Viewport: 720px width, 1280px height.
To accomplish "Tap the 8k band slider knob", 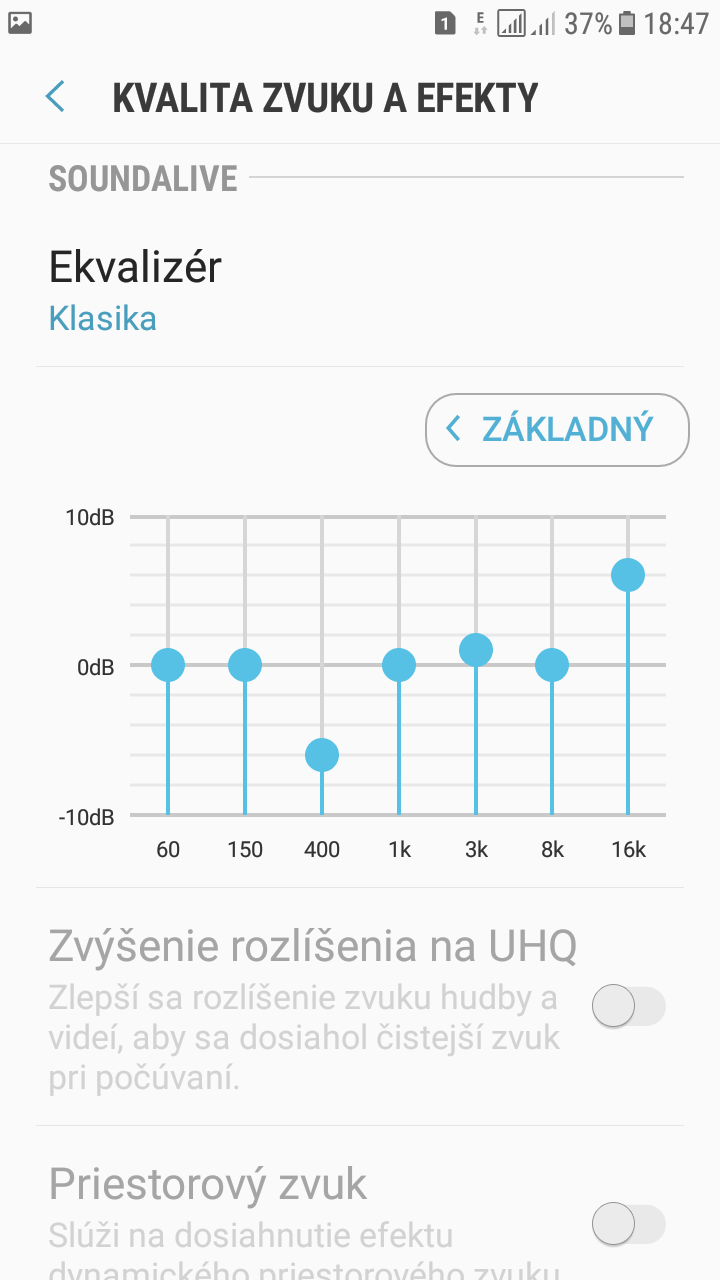I will coord(552,665).
